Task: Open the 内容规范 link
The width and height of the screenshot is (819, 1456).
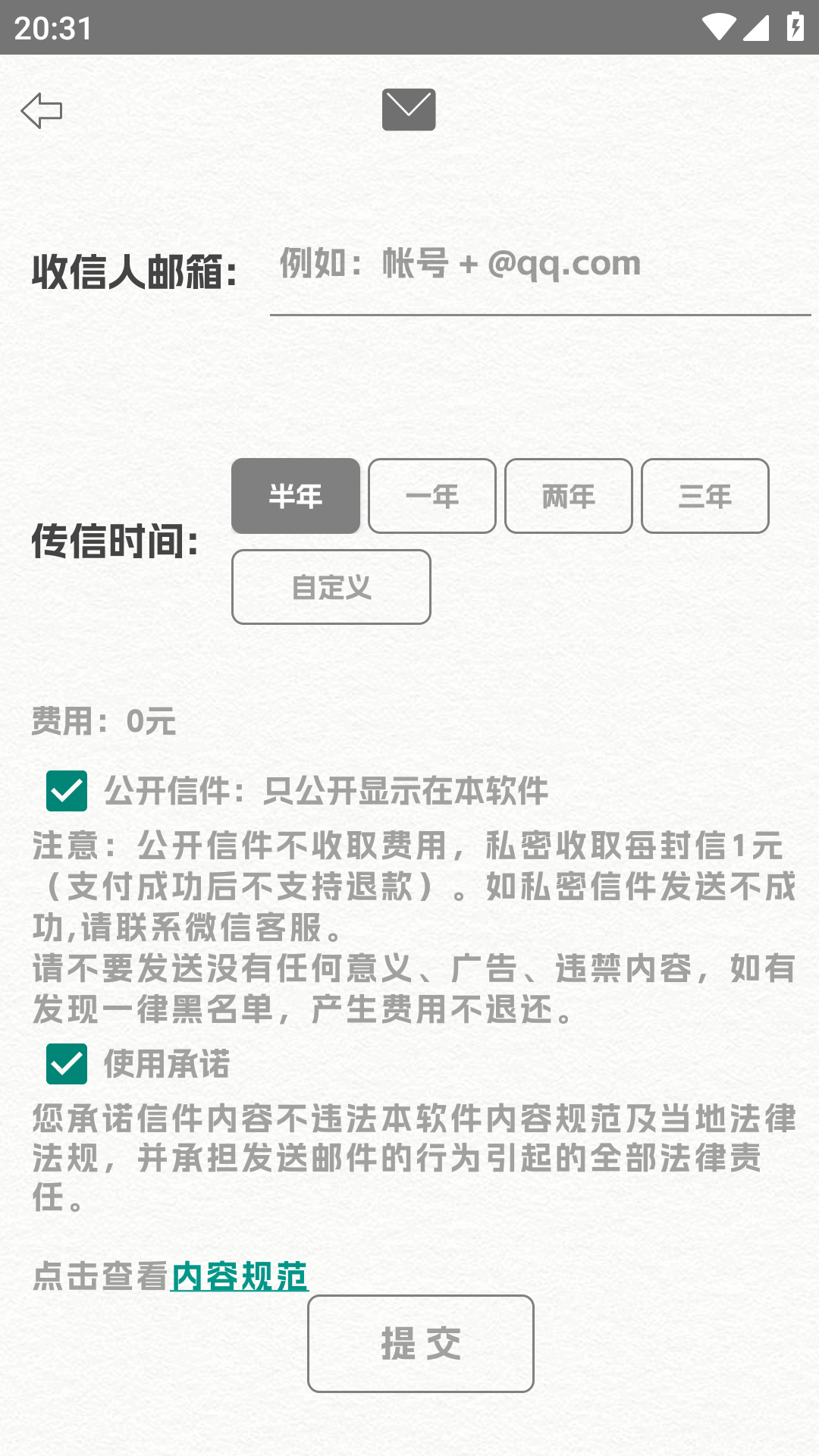Action: pyautogui.click(x=240, y=1276)
